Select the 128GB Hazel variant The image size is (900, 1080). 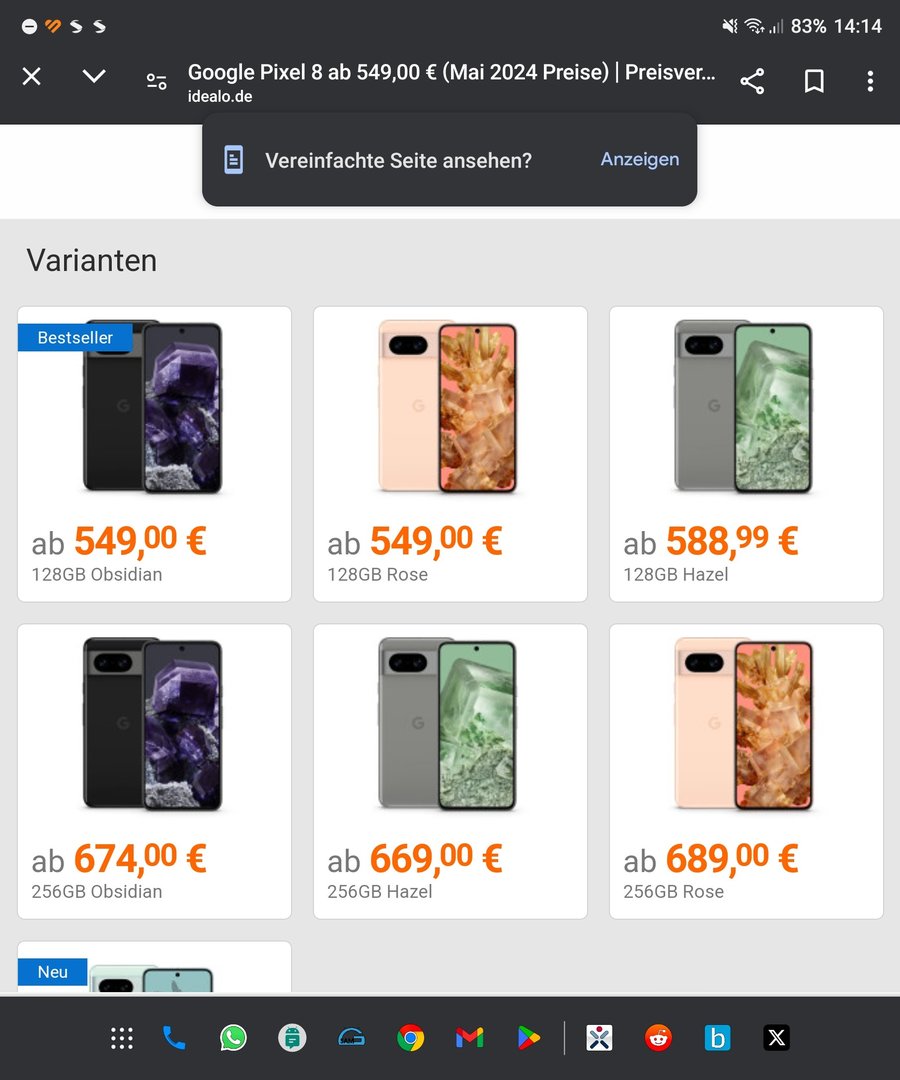(x=746, y=454)
